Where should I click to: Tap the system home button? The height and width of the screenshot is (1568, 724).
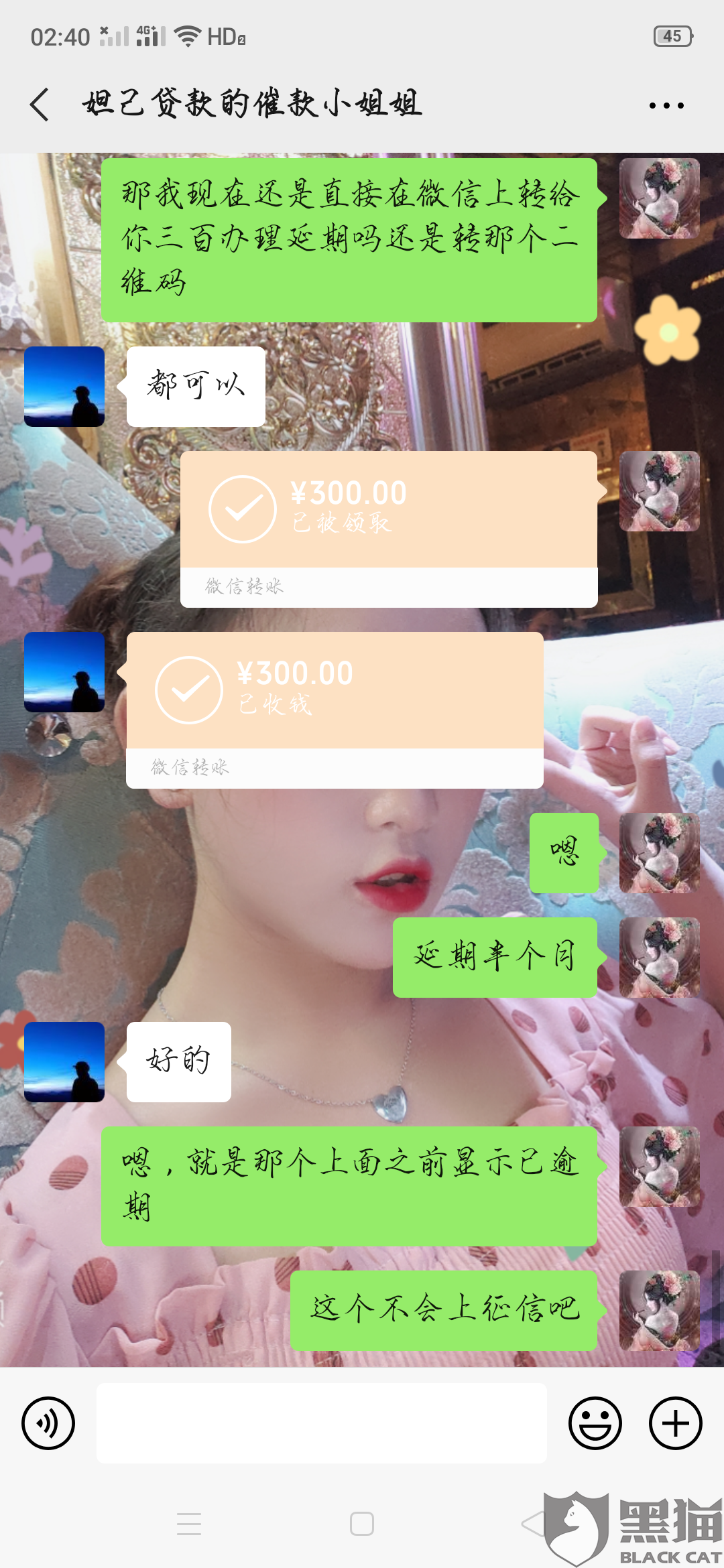coord(362,1524)
